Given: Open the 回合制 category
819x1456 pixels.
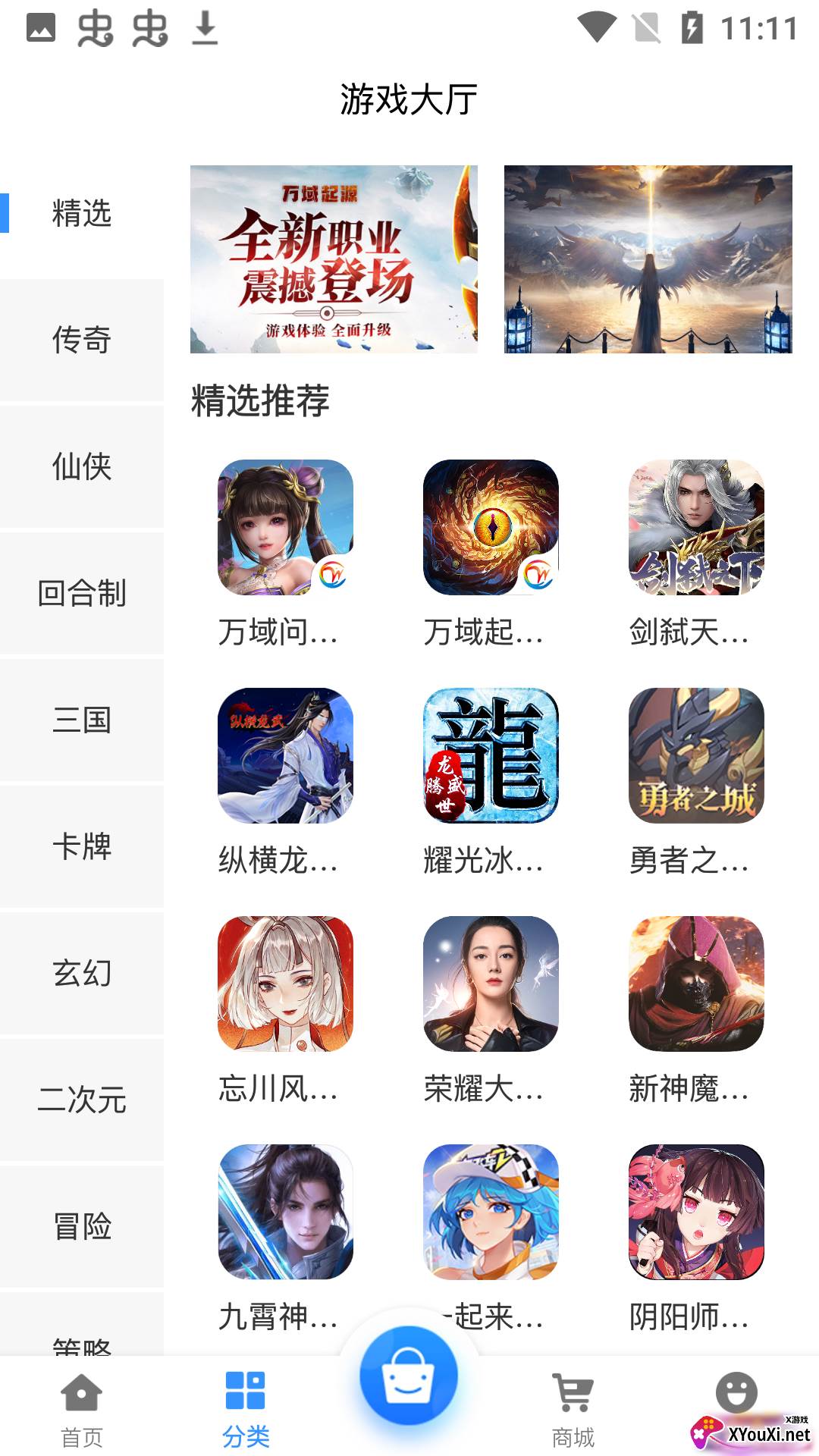Looking at the screenshot, I should (x=82, y=593).
